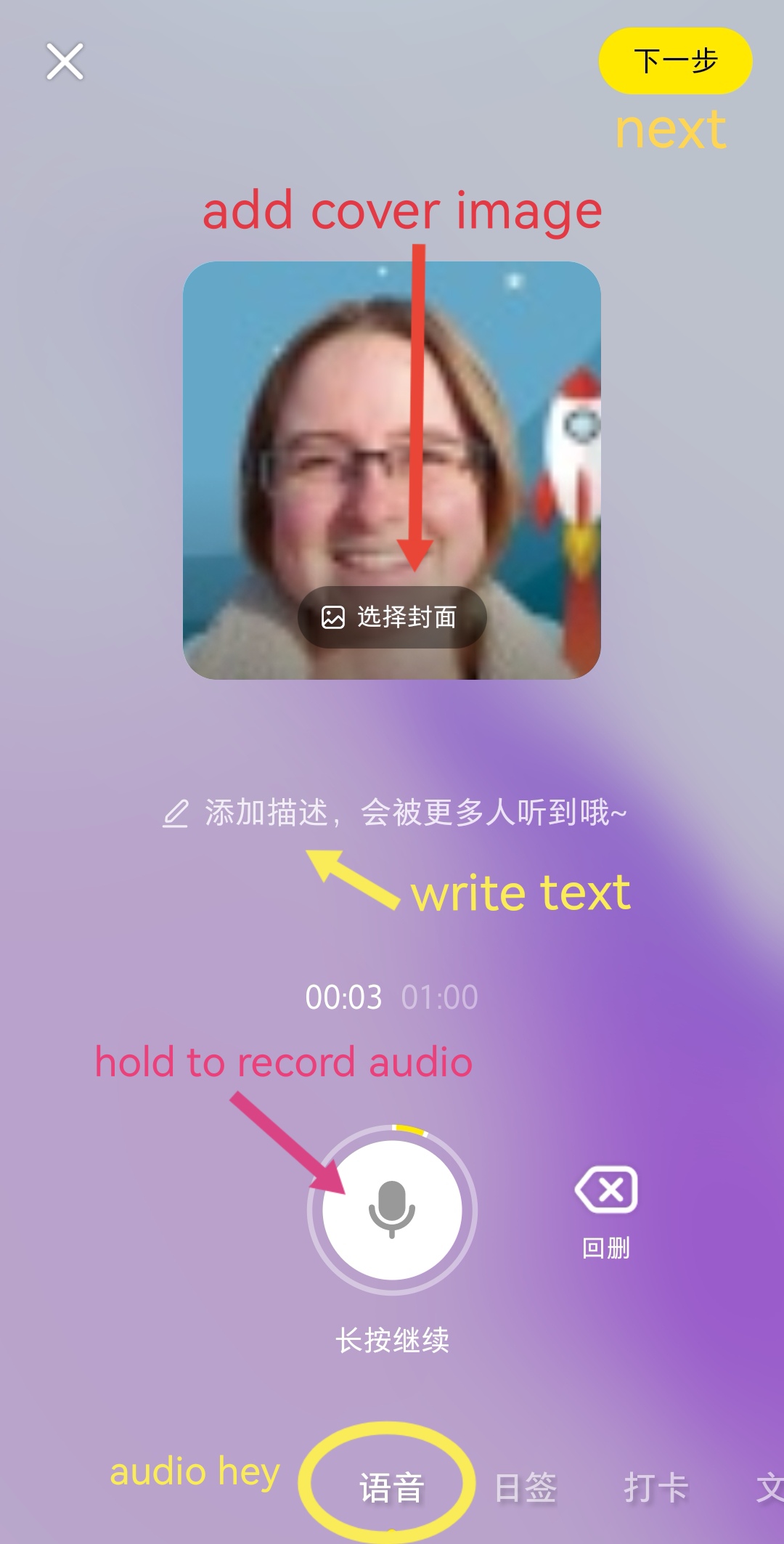Switch to the 打卡 tab
The image size is (784, 1544).
pos(656,1487)
